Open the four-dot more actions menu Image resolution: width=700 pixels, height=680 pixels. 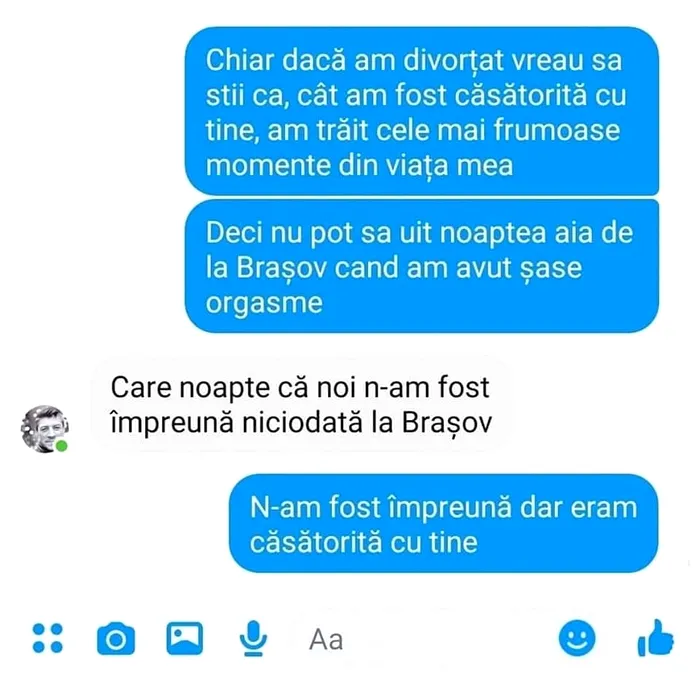(46, 637)
